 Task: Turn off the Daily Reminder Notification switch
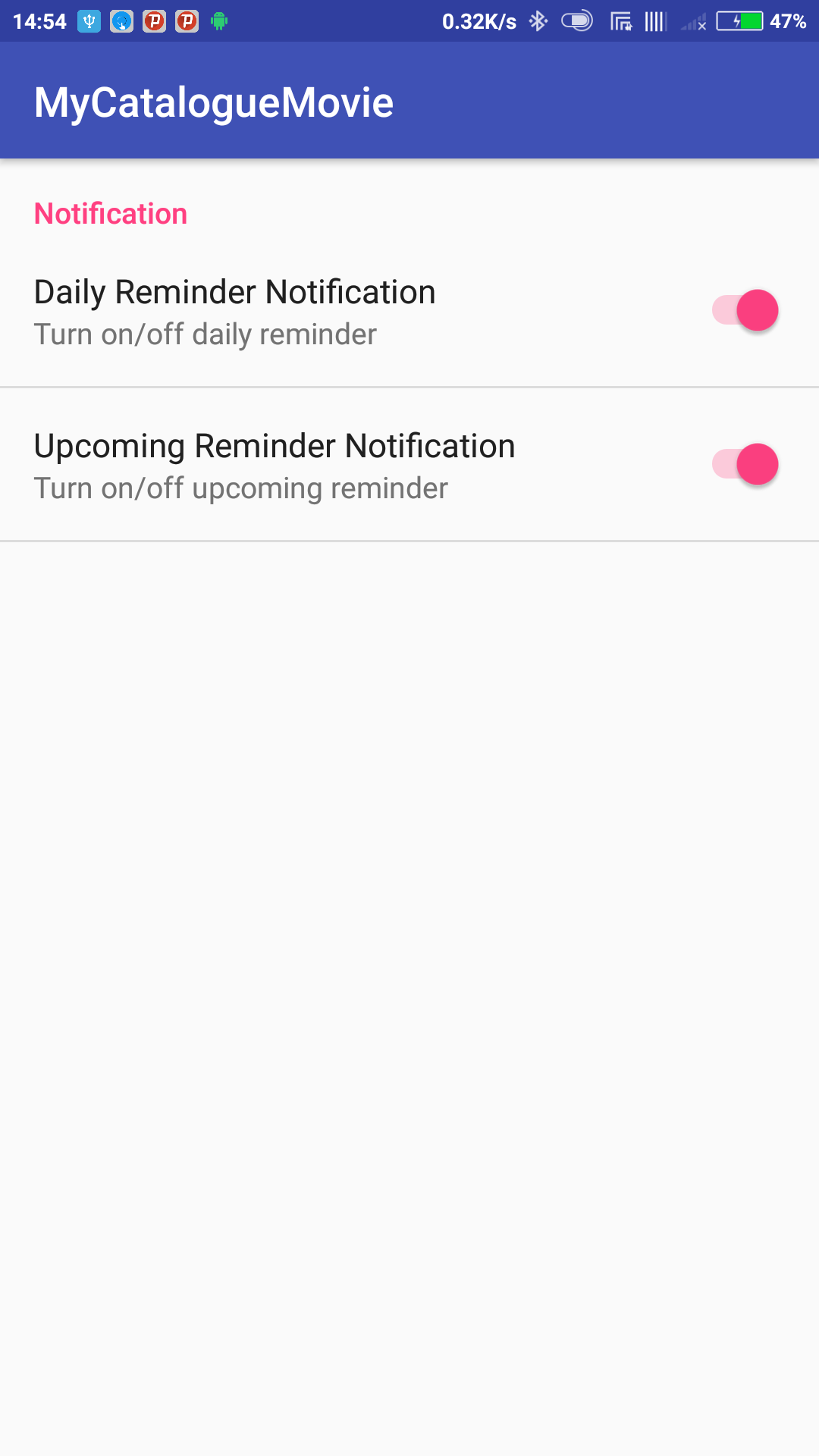(745, 311)
